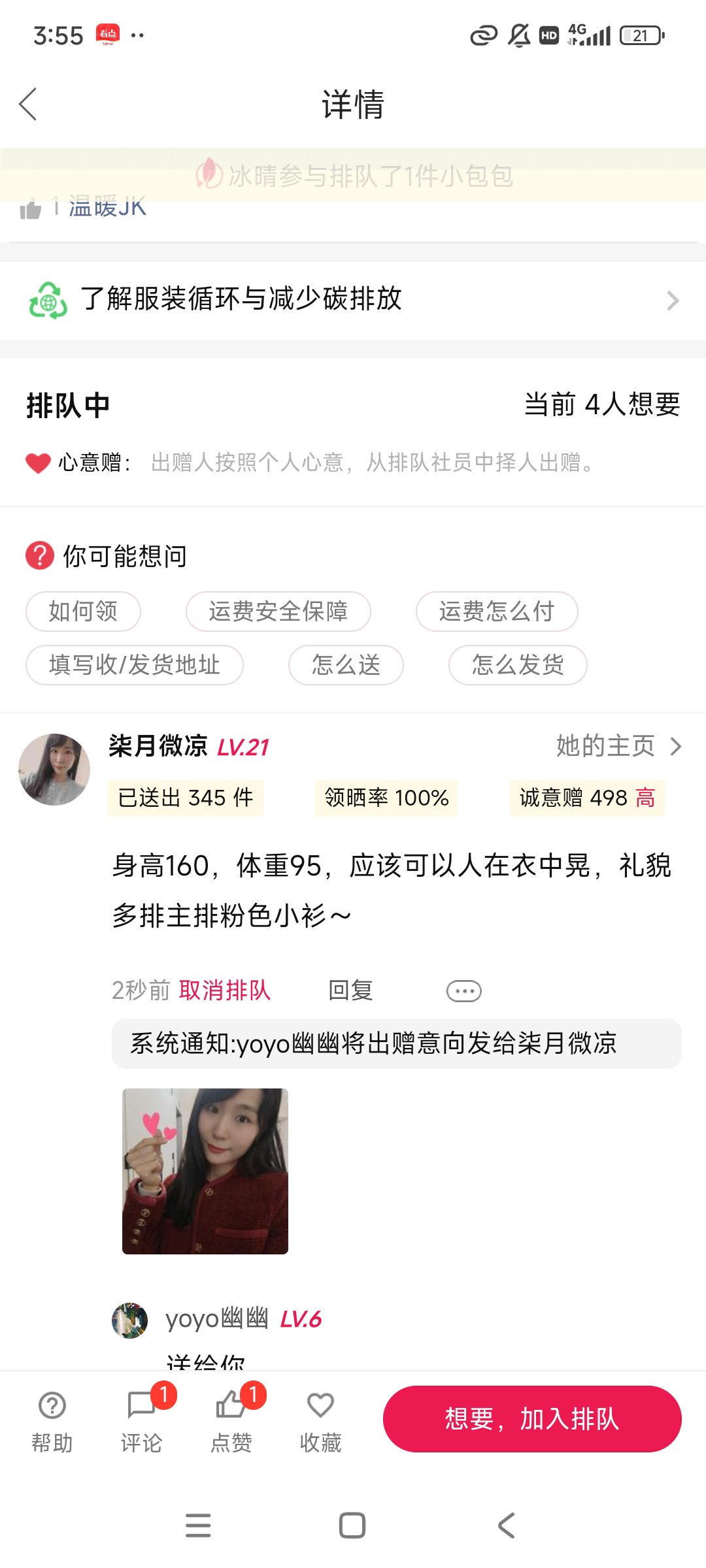Select the 怎么发货 chip
This screenshot has height=1568, width=706.
pyautogui.click(x=518, y=665)
